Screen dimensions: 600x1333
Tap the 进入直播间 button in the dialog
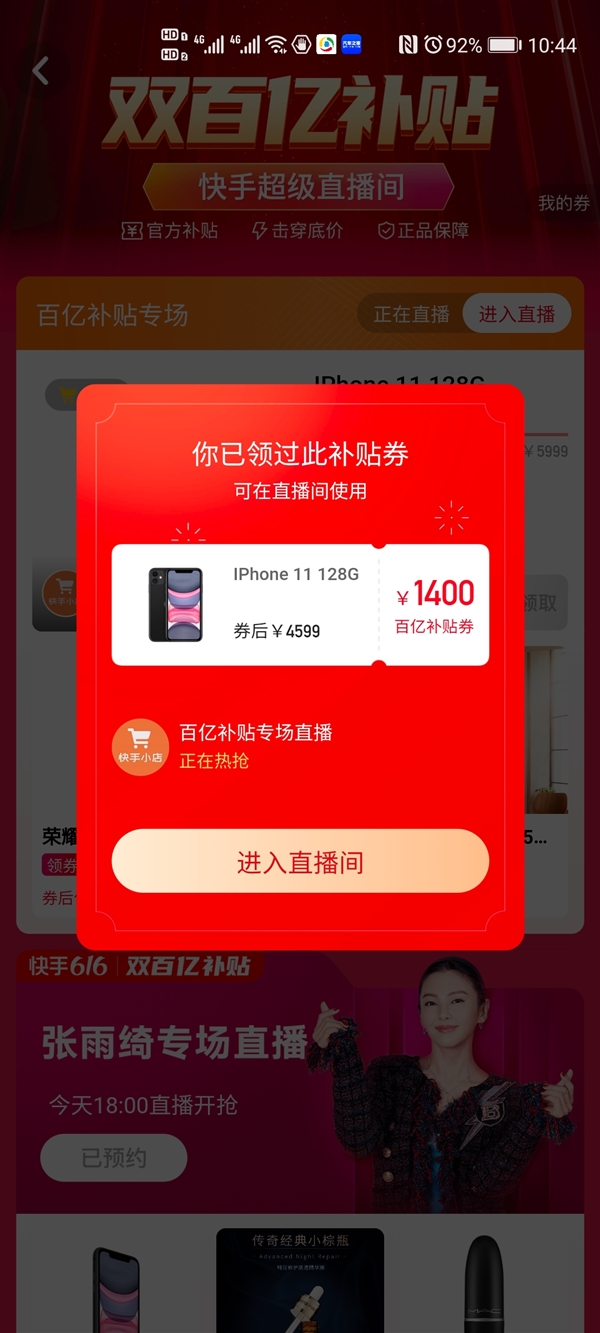point(300,862)
